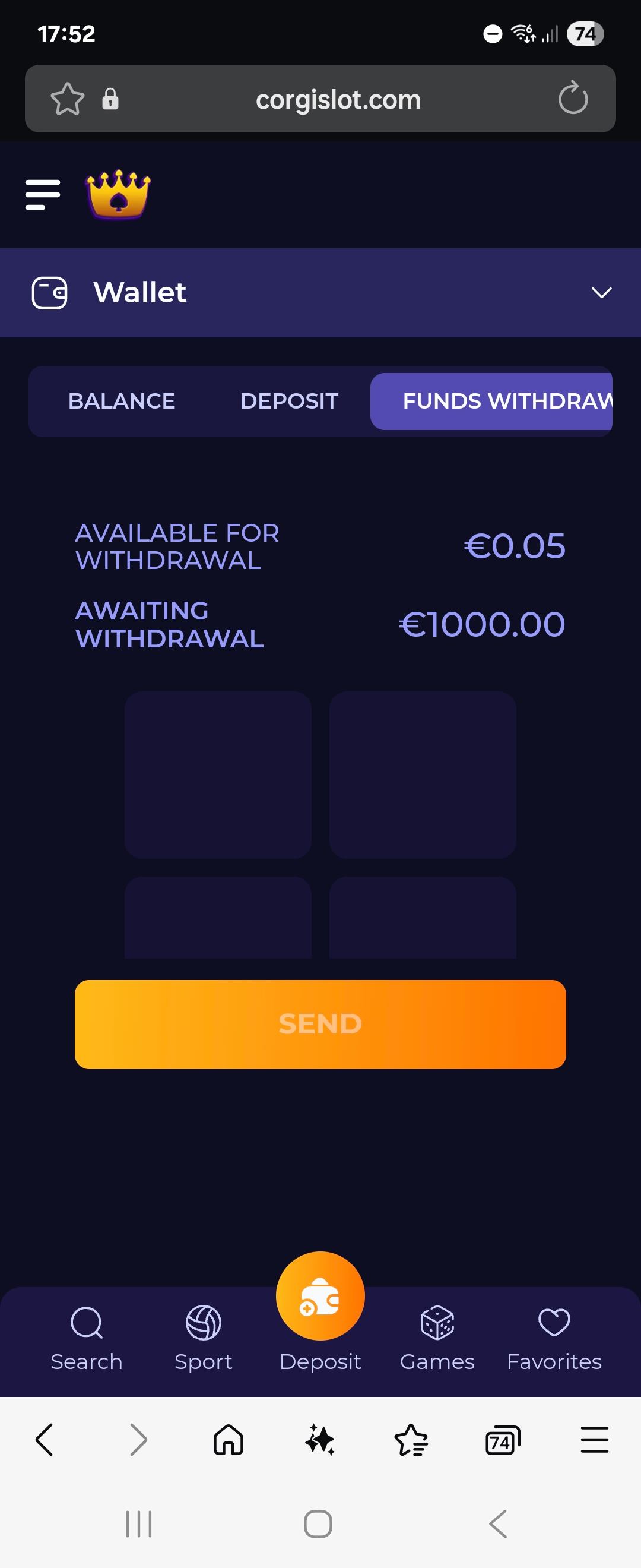Open the browser bookmarks list
Screen dimensions: 641x1568
411,1440
